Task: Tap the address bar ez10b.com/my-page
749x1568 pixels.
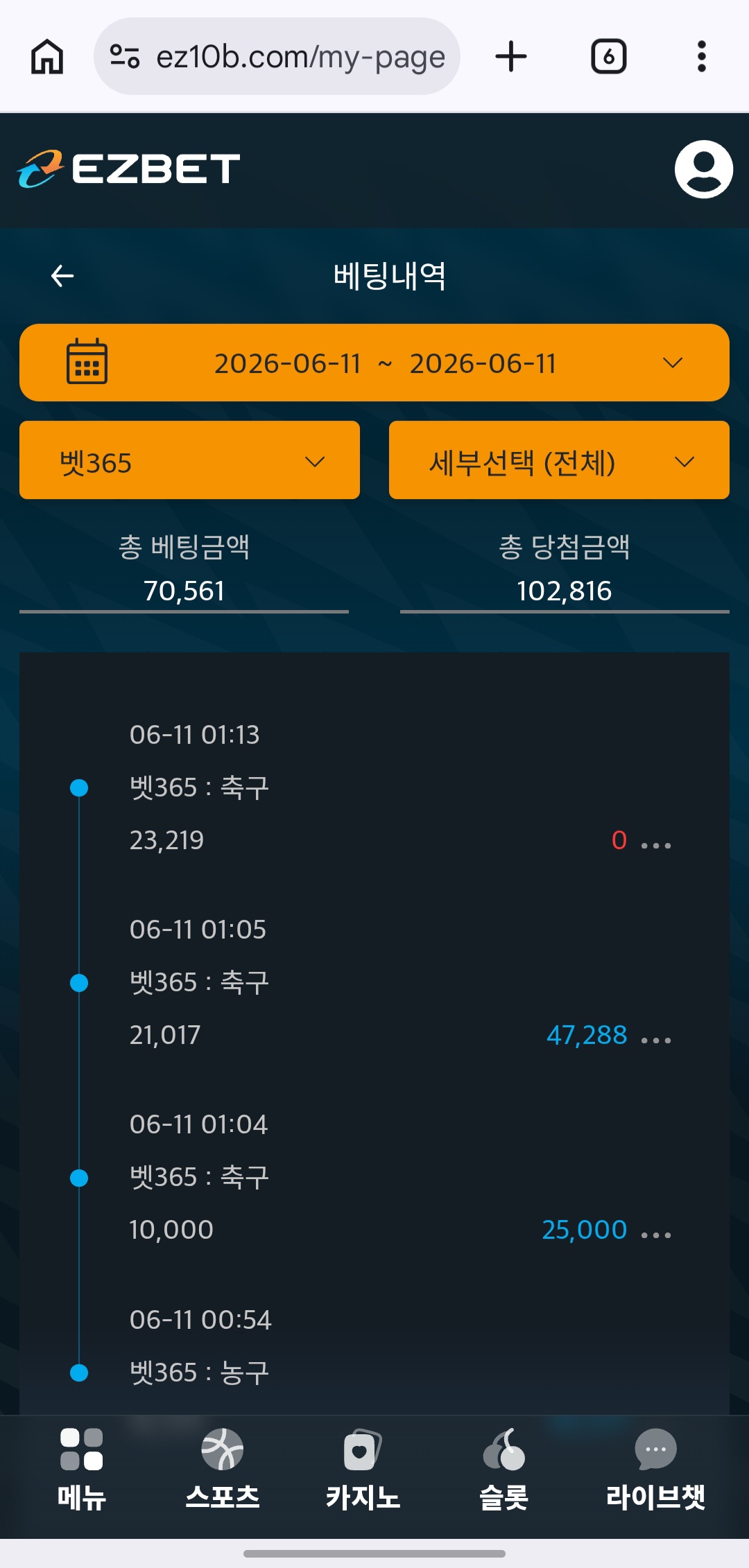Action: 277,56
